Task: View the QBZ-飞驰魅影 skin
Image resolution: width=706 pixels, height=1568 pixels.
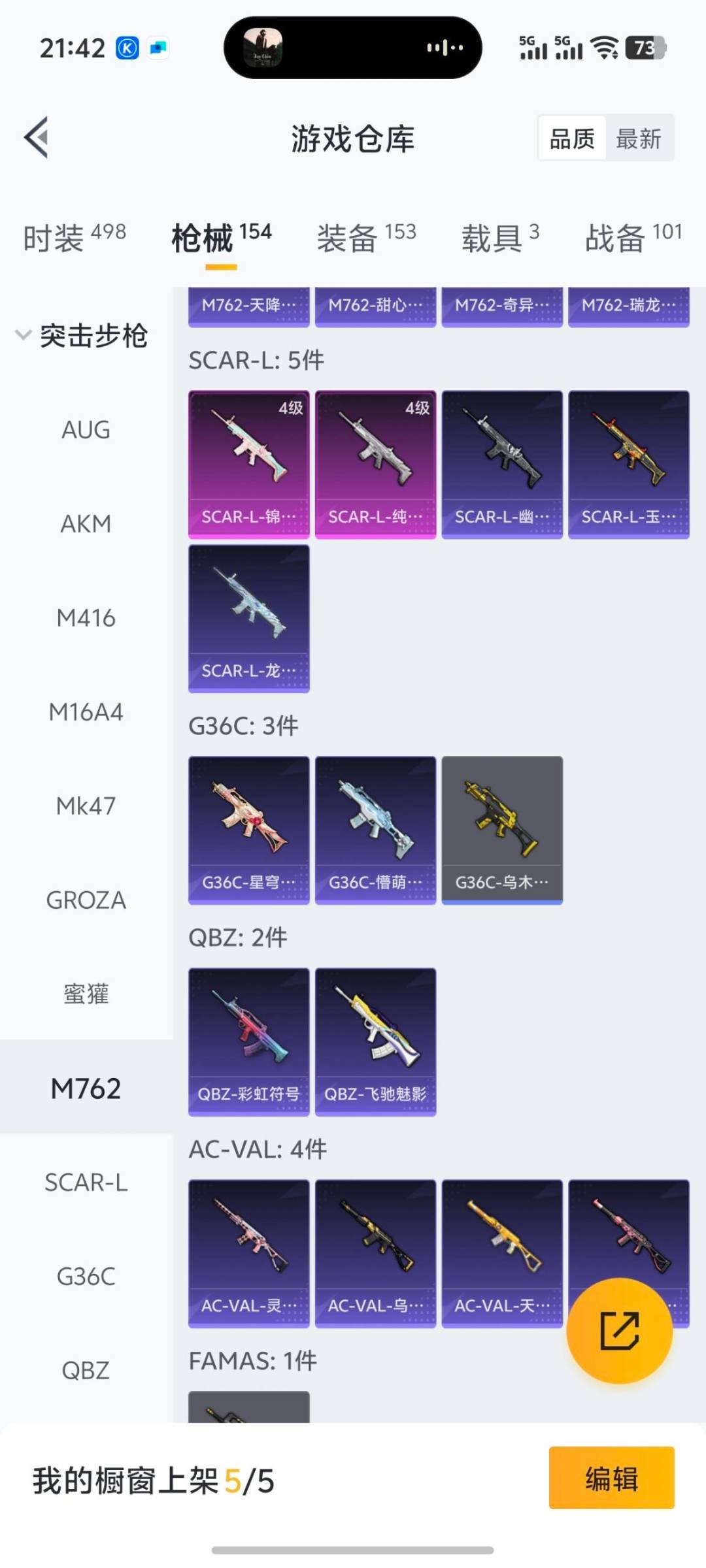Action: (x=375, y=1041)
